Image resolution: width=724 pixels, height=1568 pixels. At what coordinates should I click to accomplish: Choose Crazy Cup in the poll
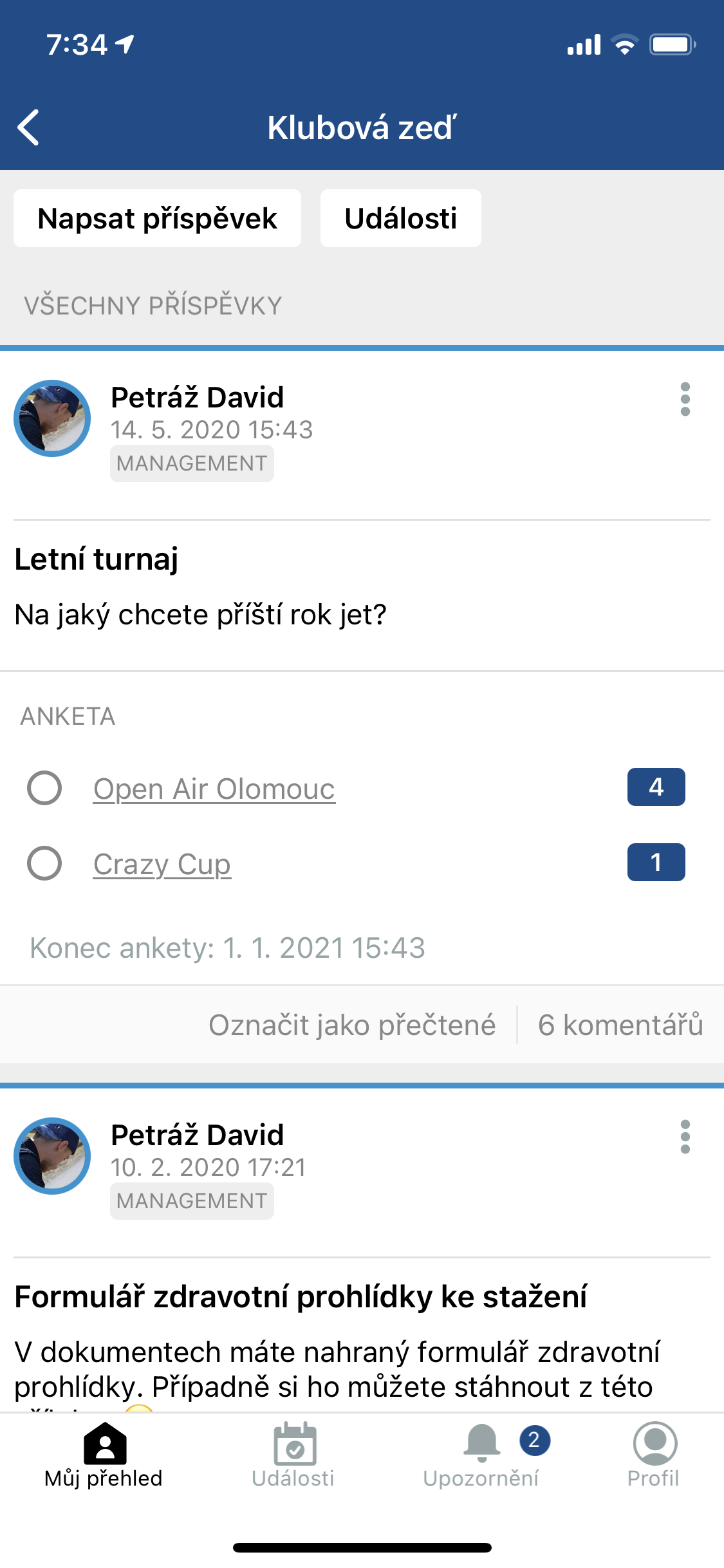pyautogui.click(x=44, y=863)
